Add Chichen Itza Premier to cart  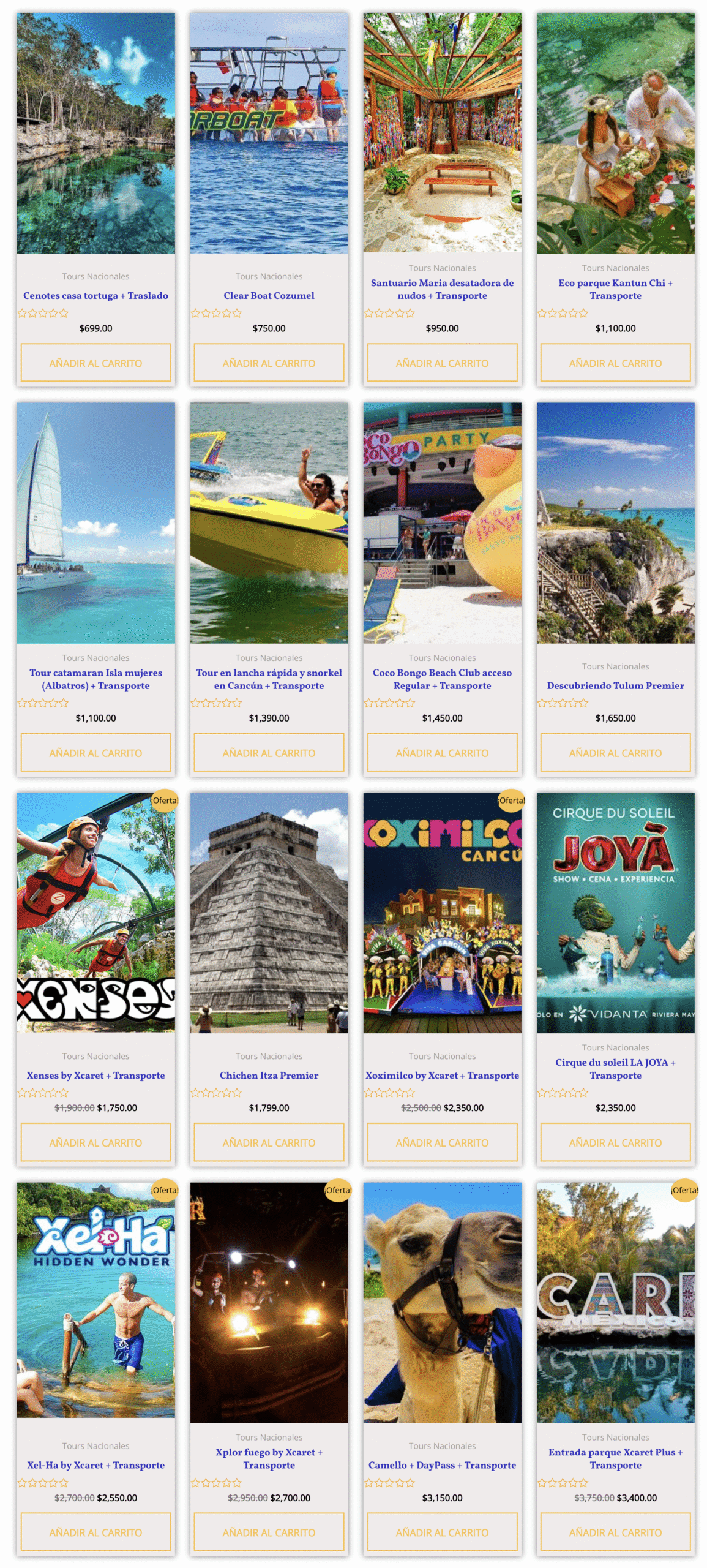coord(269,1142)
